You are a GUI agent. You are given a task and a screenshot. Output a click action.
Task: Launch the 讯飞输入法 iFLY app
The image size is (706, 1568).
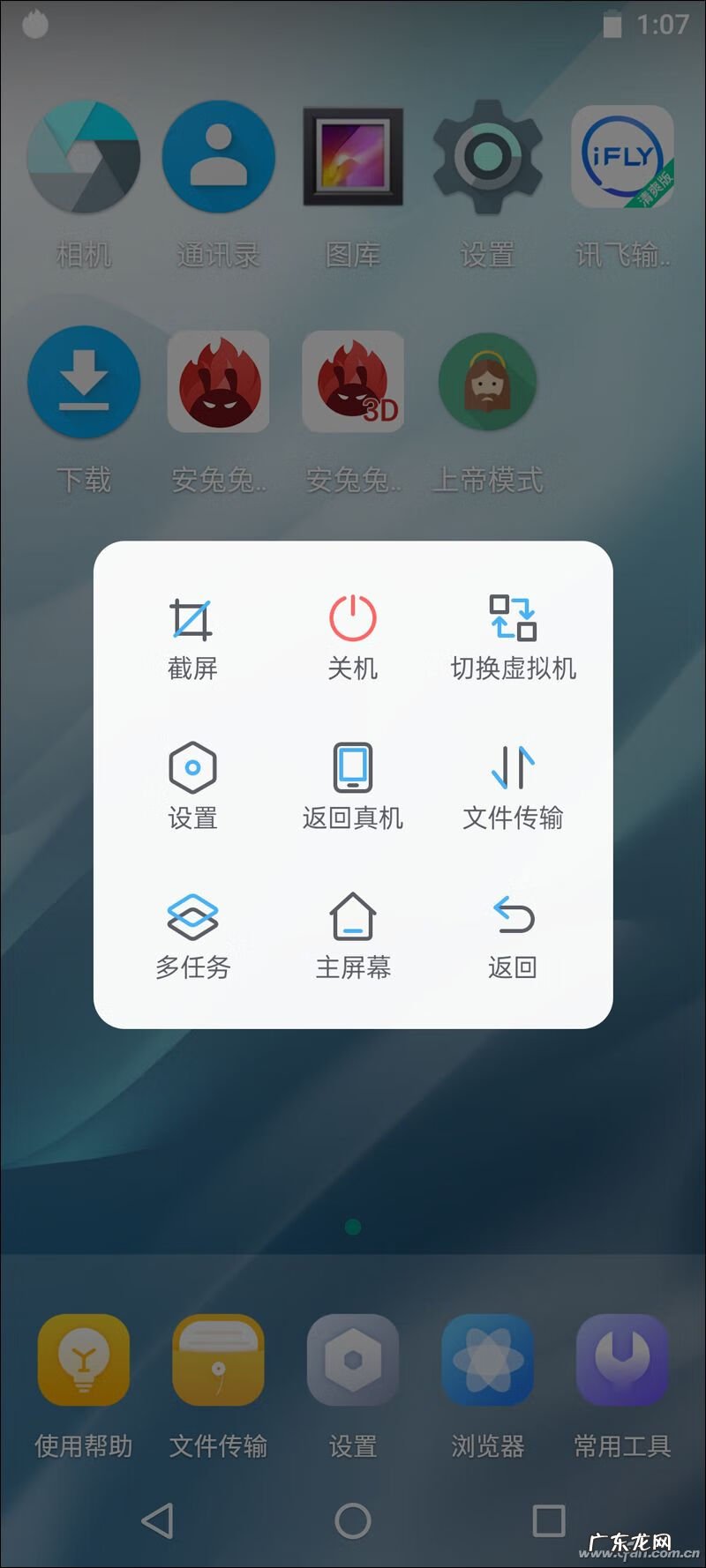pos(622,156)
